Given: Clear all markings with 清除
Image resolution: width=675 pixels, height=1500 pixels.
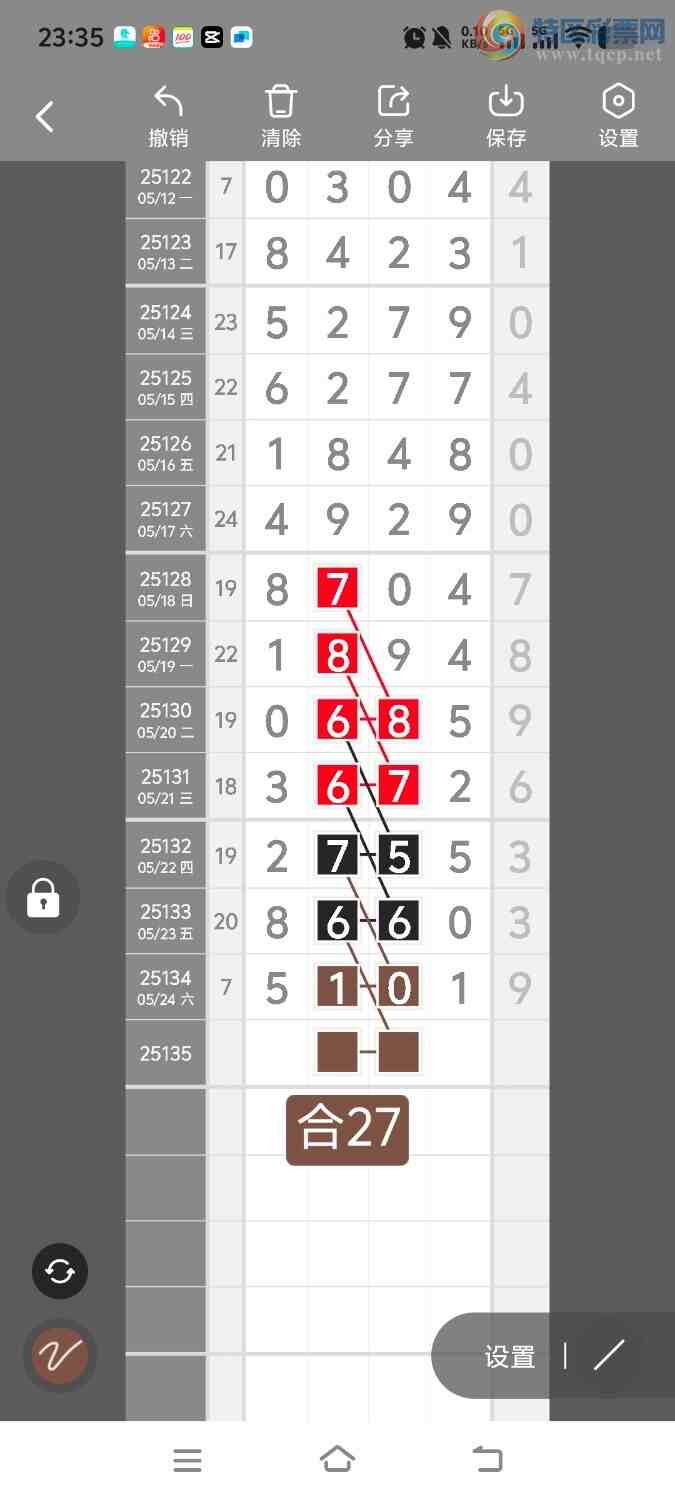Looking at the screenshot, I should tap(281, 117).
